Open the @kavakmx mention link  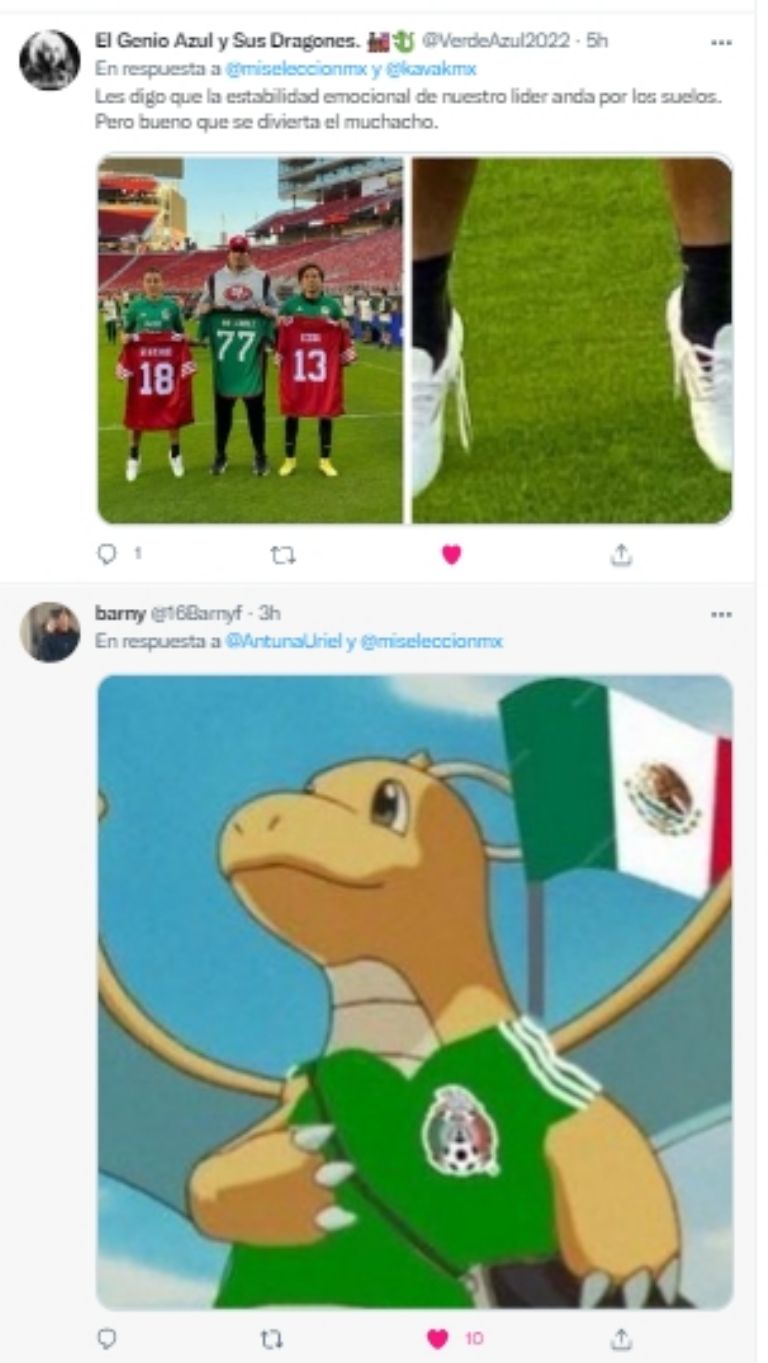point(443,69)
